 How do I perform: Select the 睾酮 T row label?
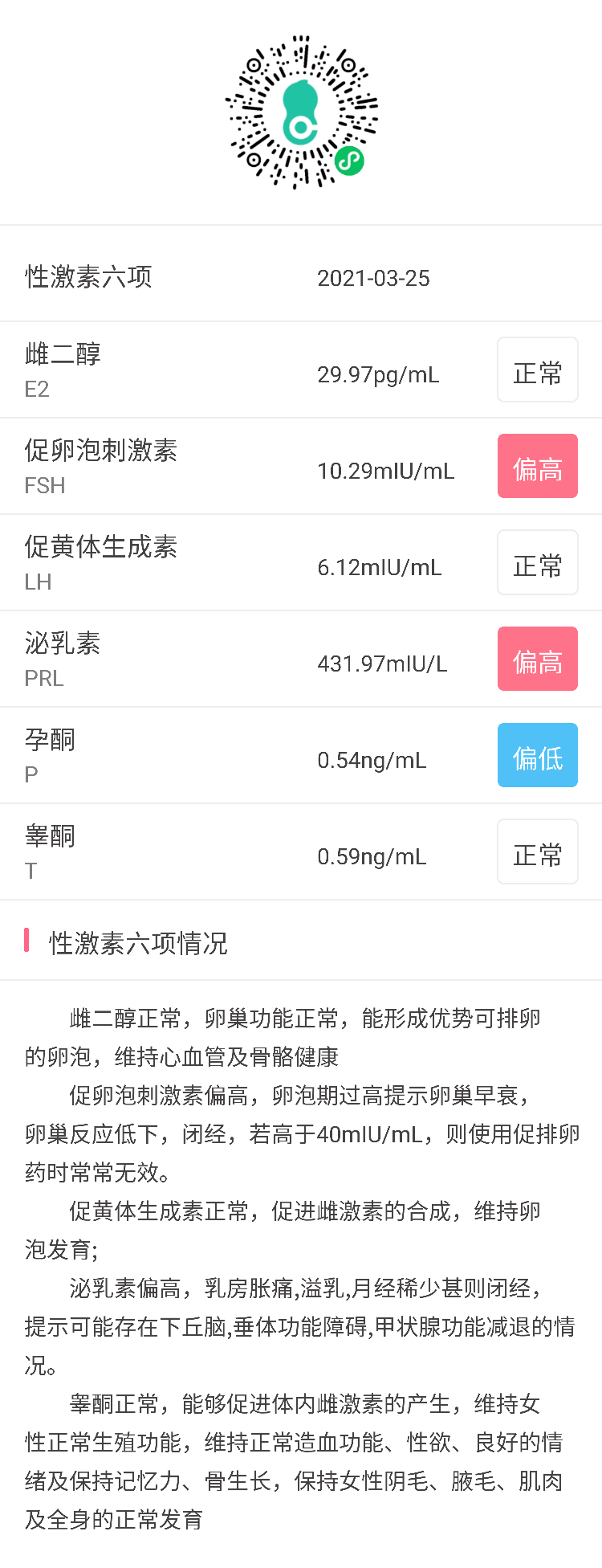50,851
